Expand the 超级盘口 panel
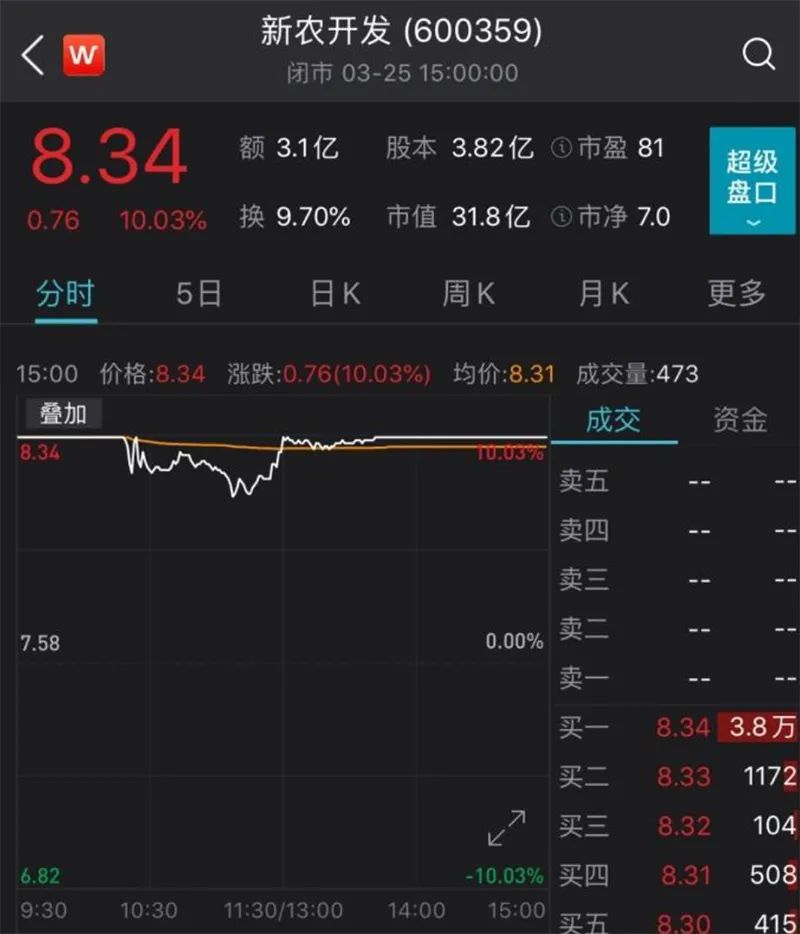The width and height of the screenshot is (800, 934). point(752,181)
